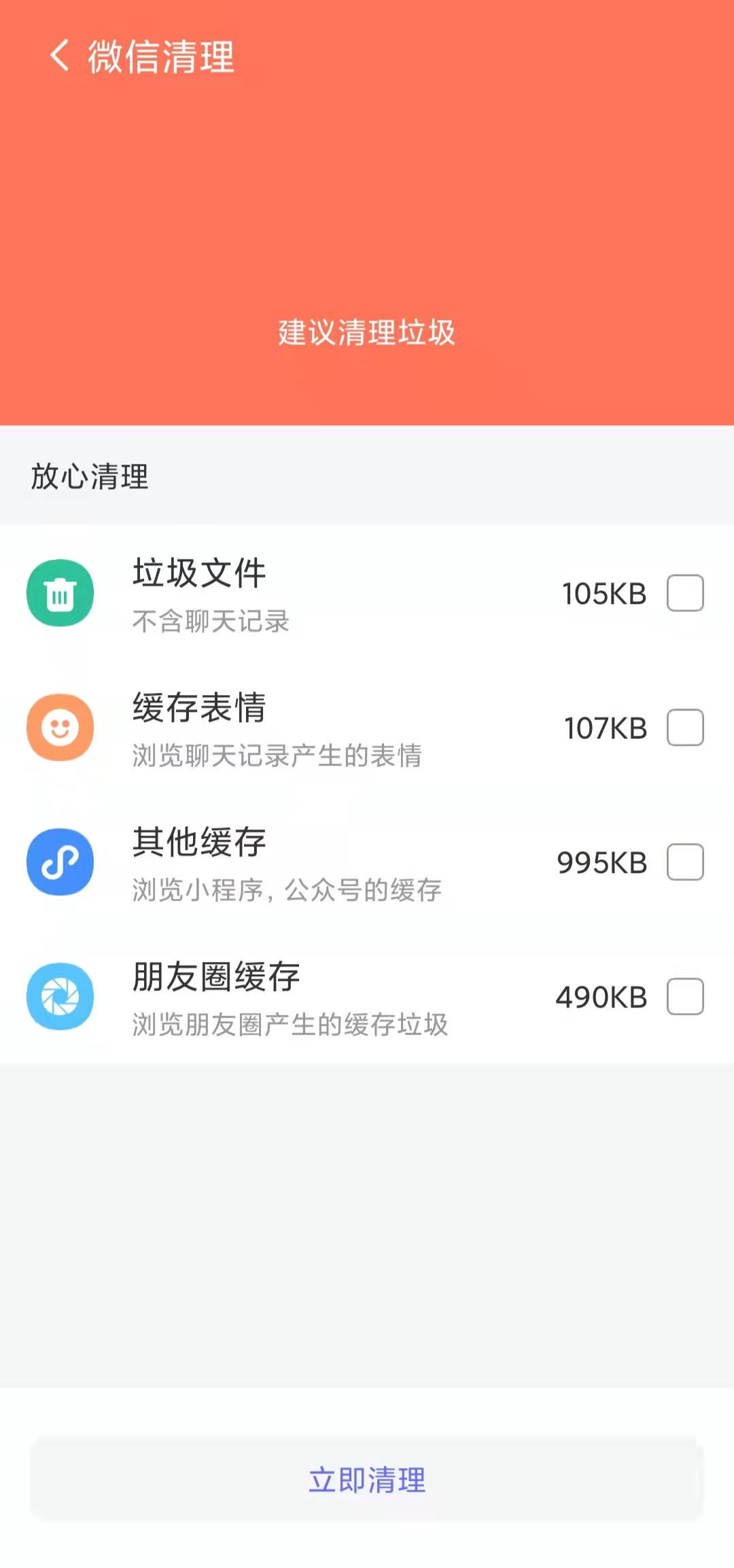
Task: Check the 朋友圈缓存 checkbox
Action: [686, 997]
